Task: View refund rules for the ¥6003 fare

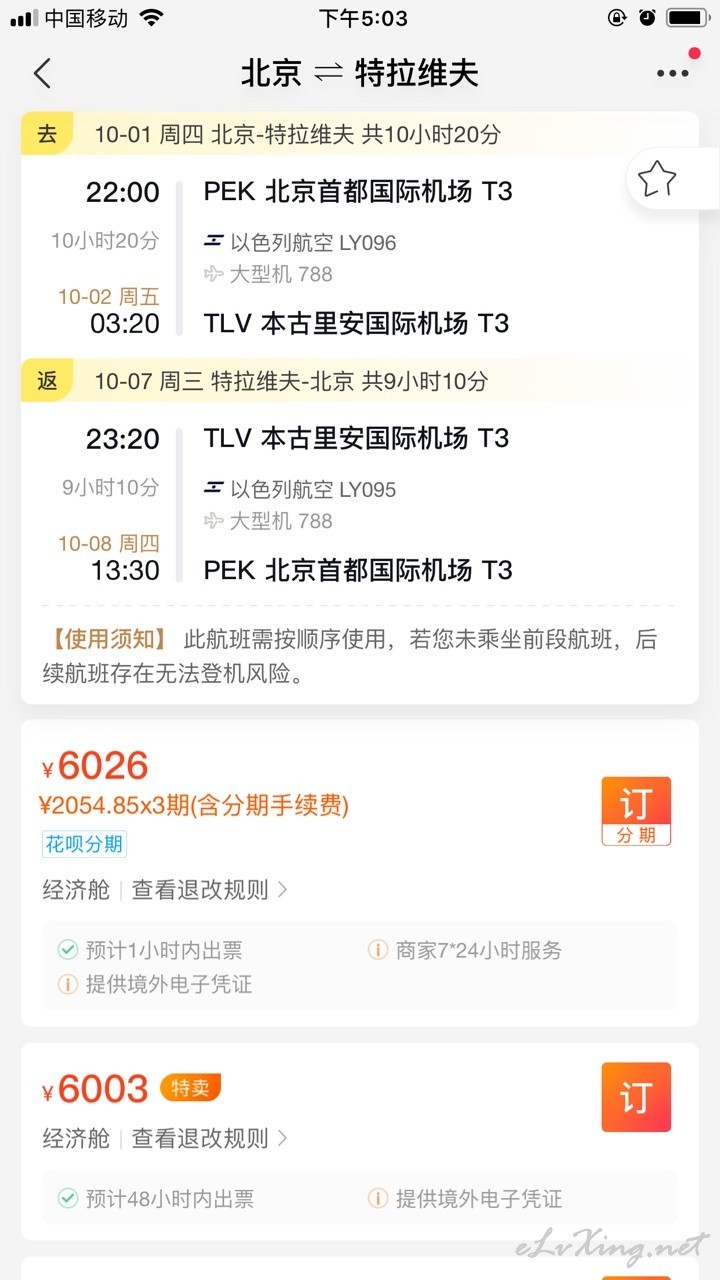Action: 210,1137
